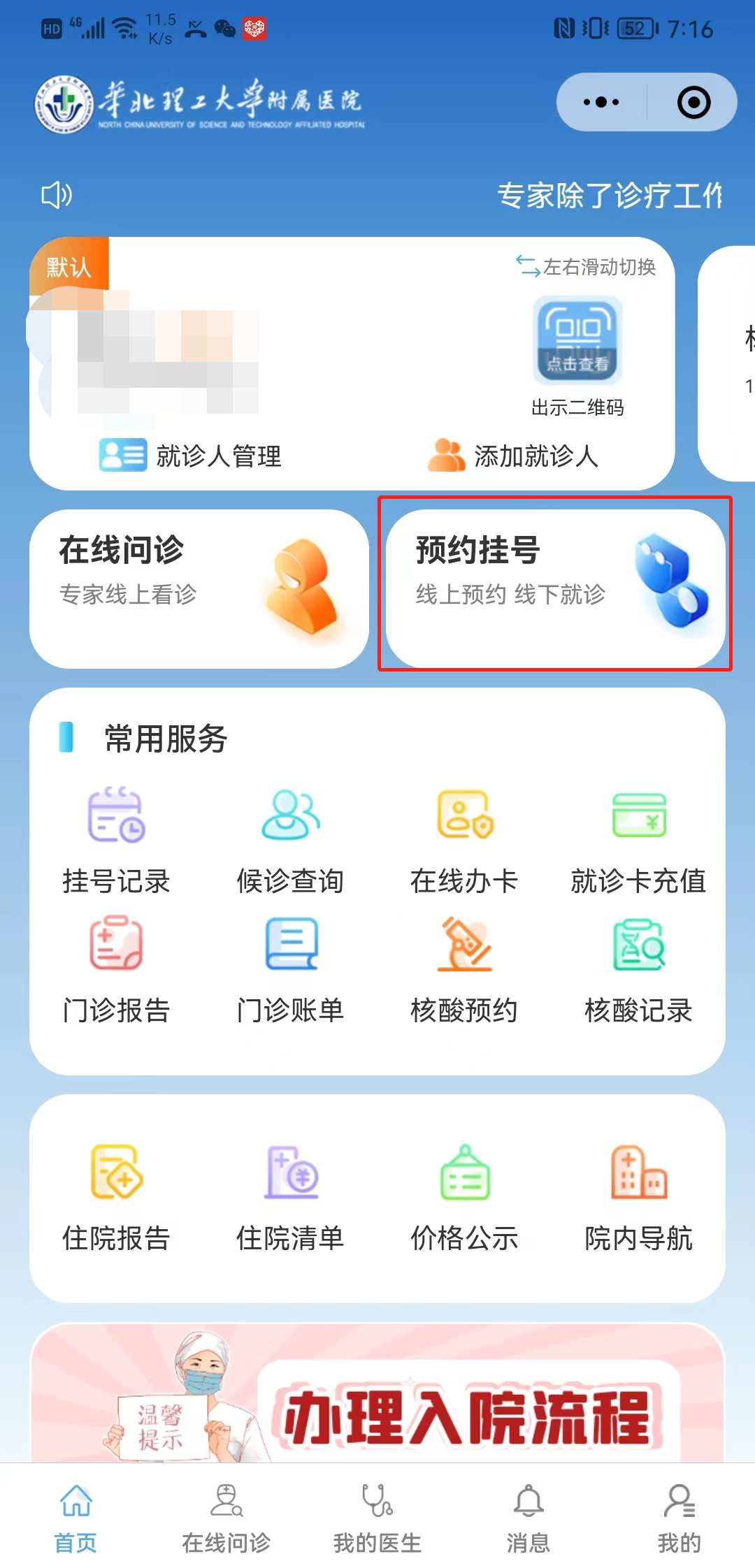Close the mini program with the circle icon
This screenshot has width=755, height=1568.
pyautogui.click(x=693, y=102)
